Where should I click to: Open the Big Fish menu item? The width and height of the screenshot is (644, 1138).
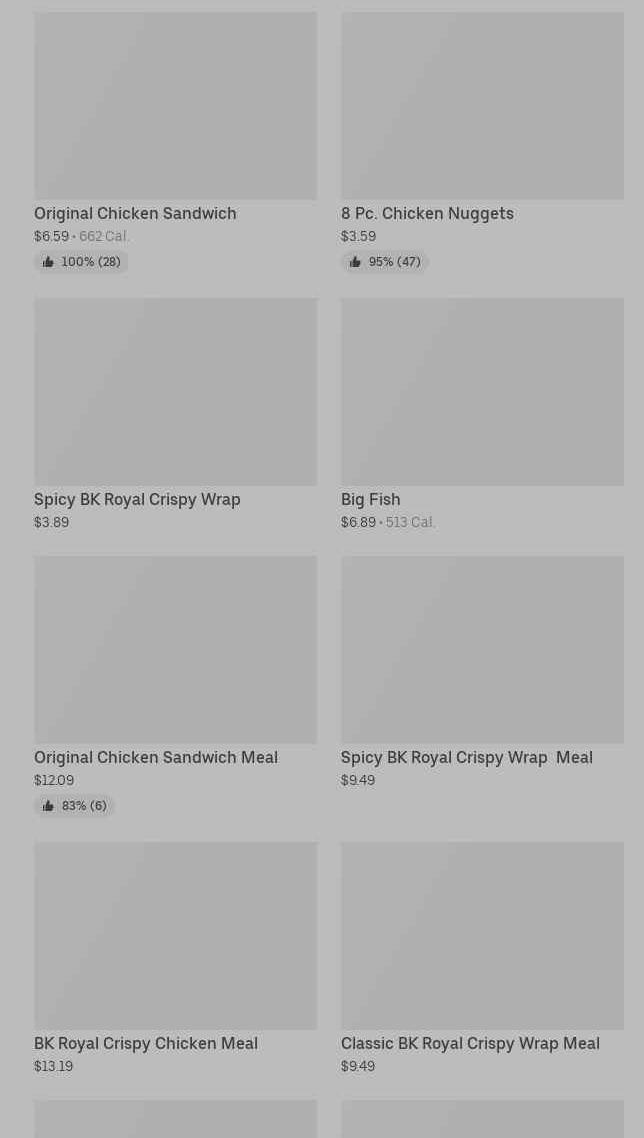[x=482, y=414]
